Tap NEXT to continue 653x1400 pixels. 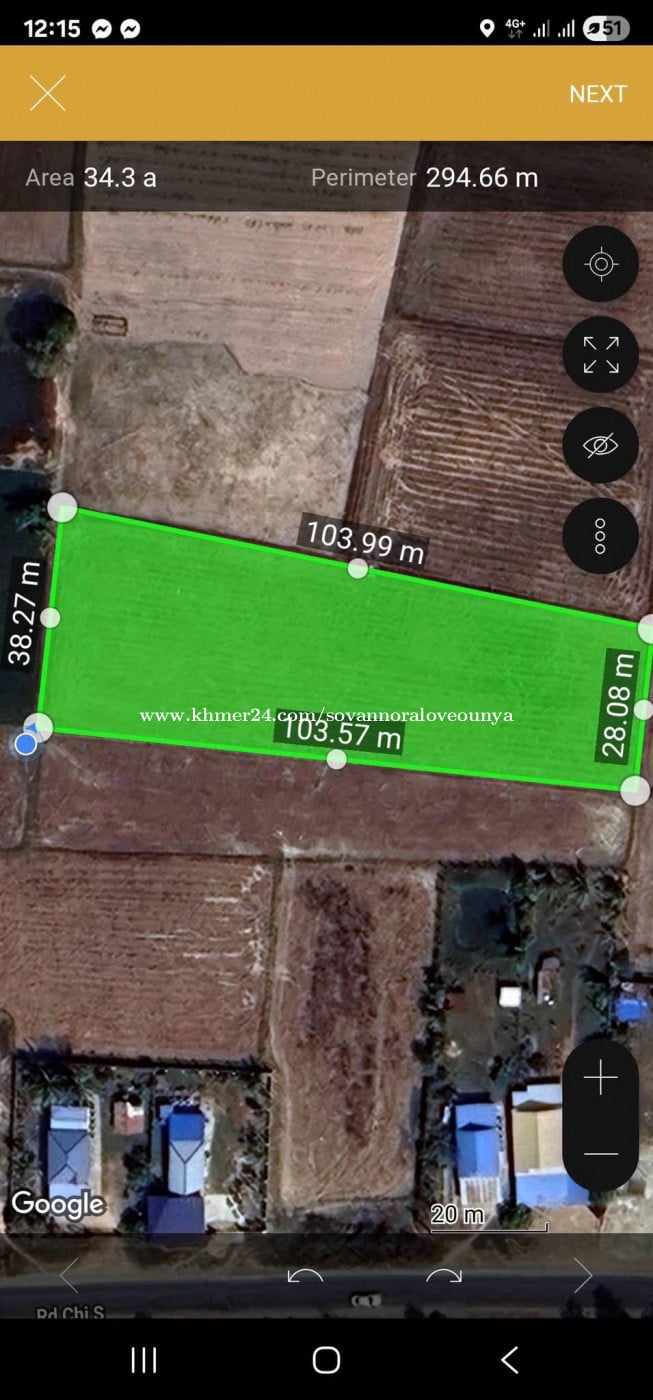point(597,93)
